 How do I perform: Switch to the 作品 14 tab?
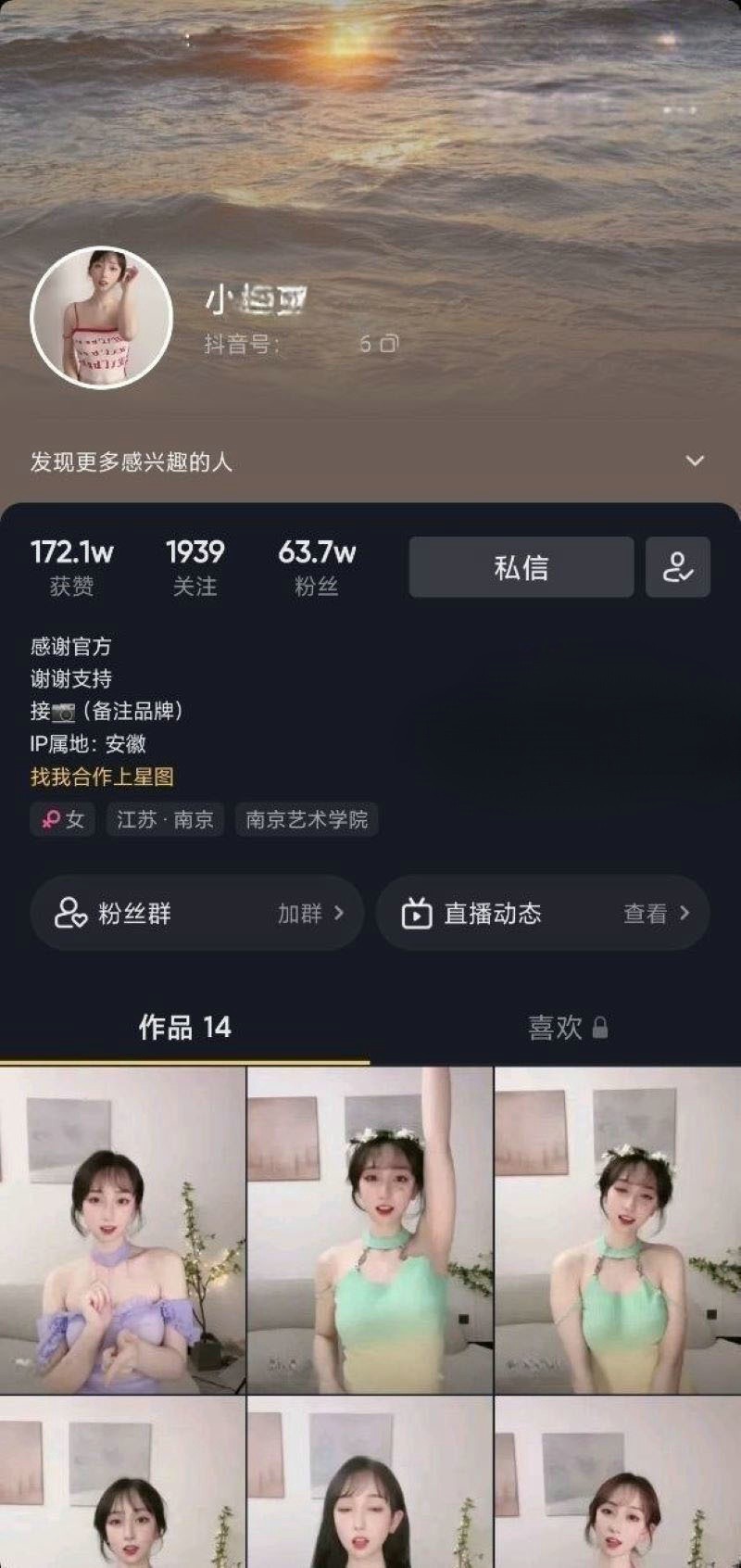click(x=184, y=1027)
